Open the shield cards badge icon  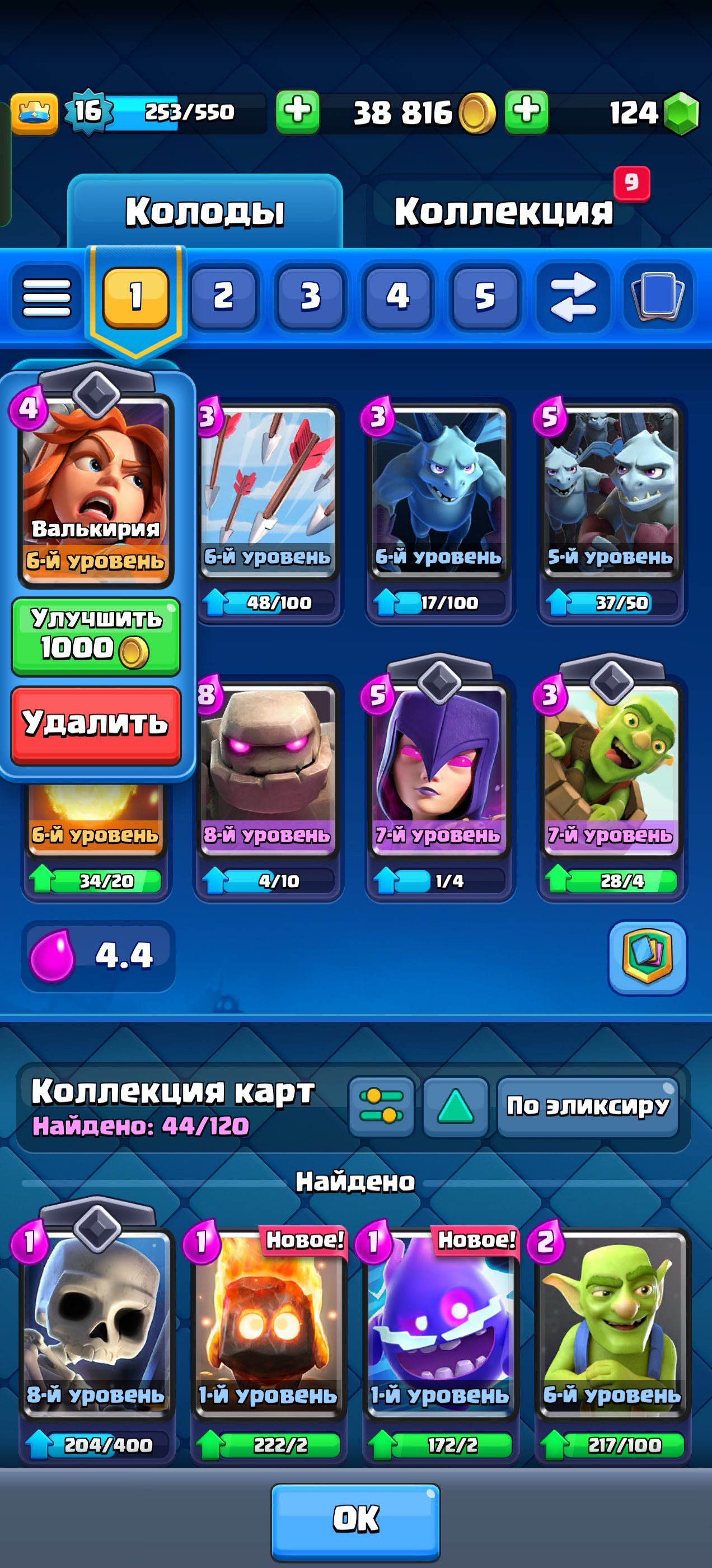(648, 957)
